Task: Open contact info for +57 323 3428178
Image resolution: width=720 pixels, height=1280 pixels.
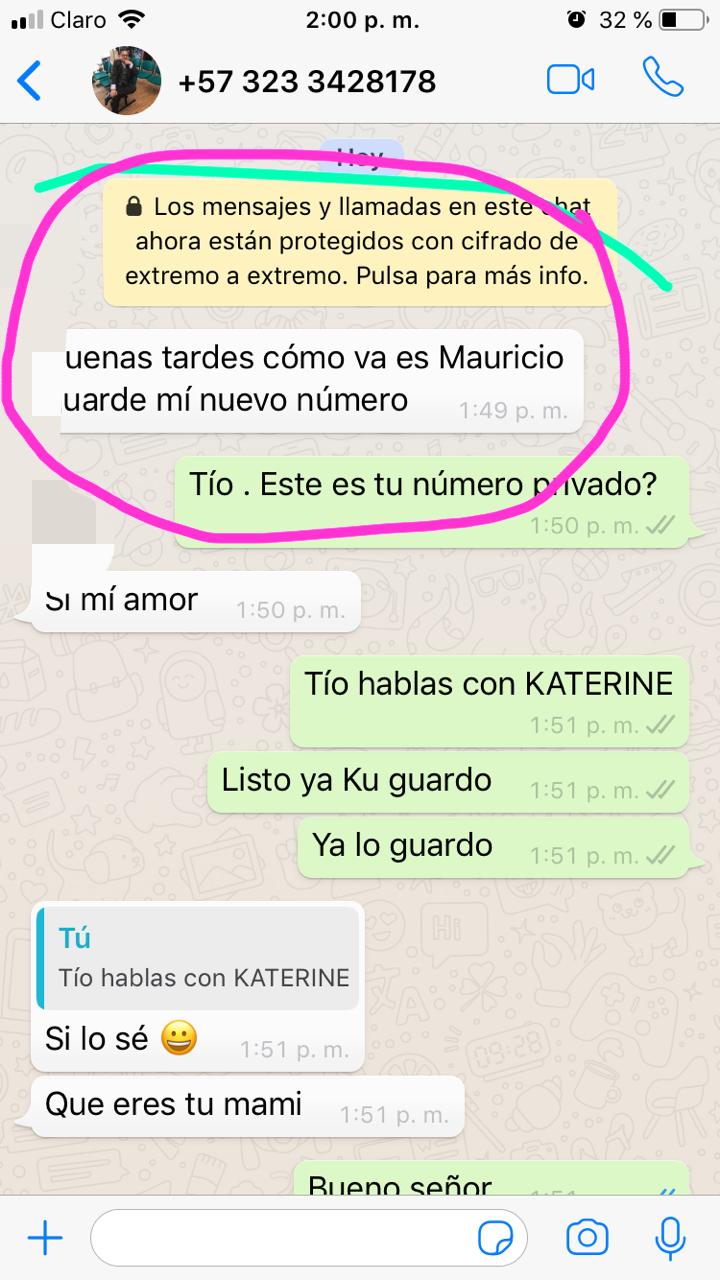Action: point(307,81)
